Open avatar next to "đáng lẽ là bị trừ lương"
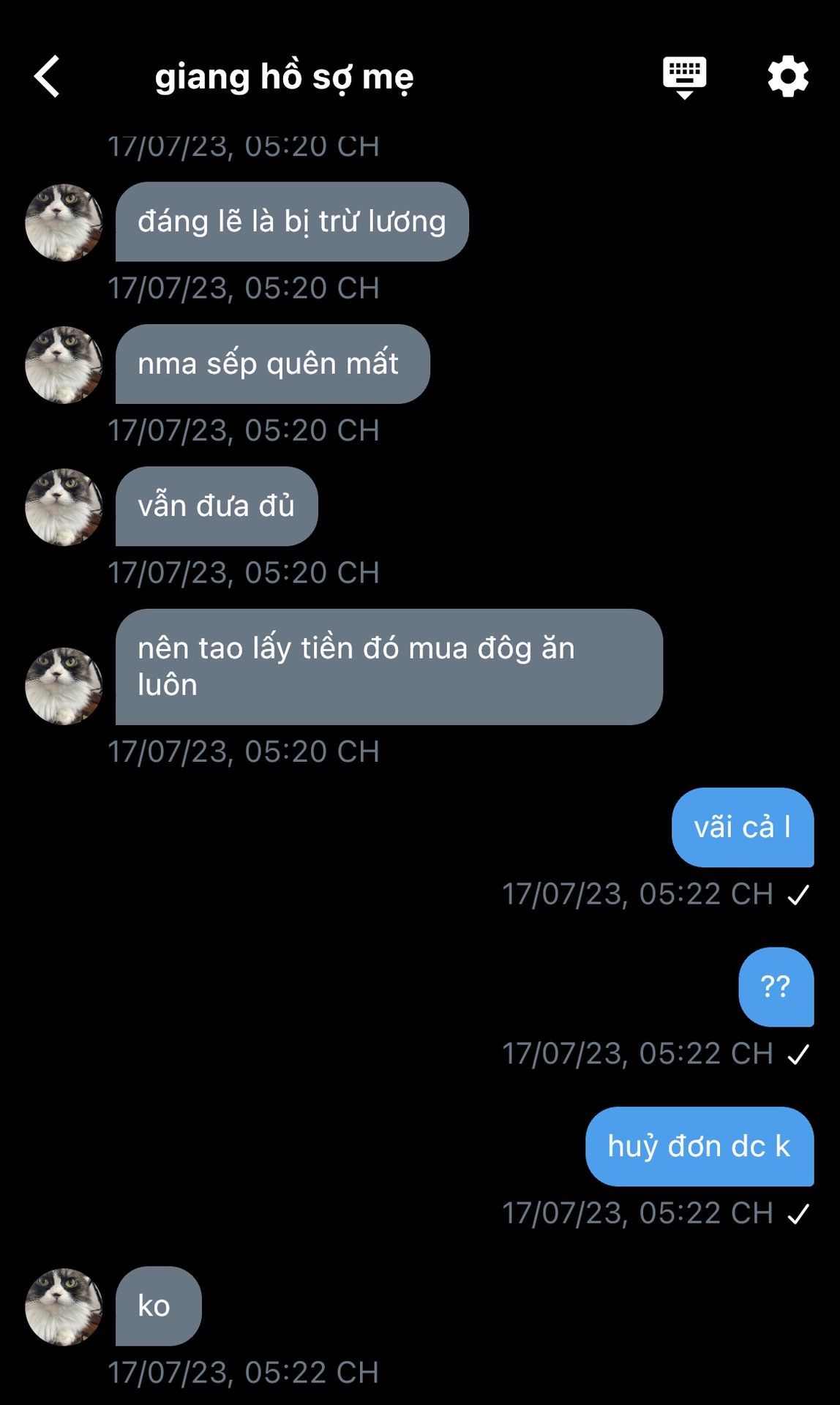Viewport: 840px width, 1405px height. pos(64,222)
